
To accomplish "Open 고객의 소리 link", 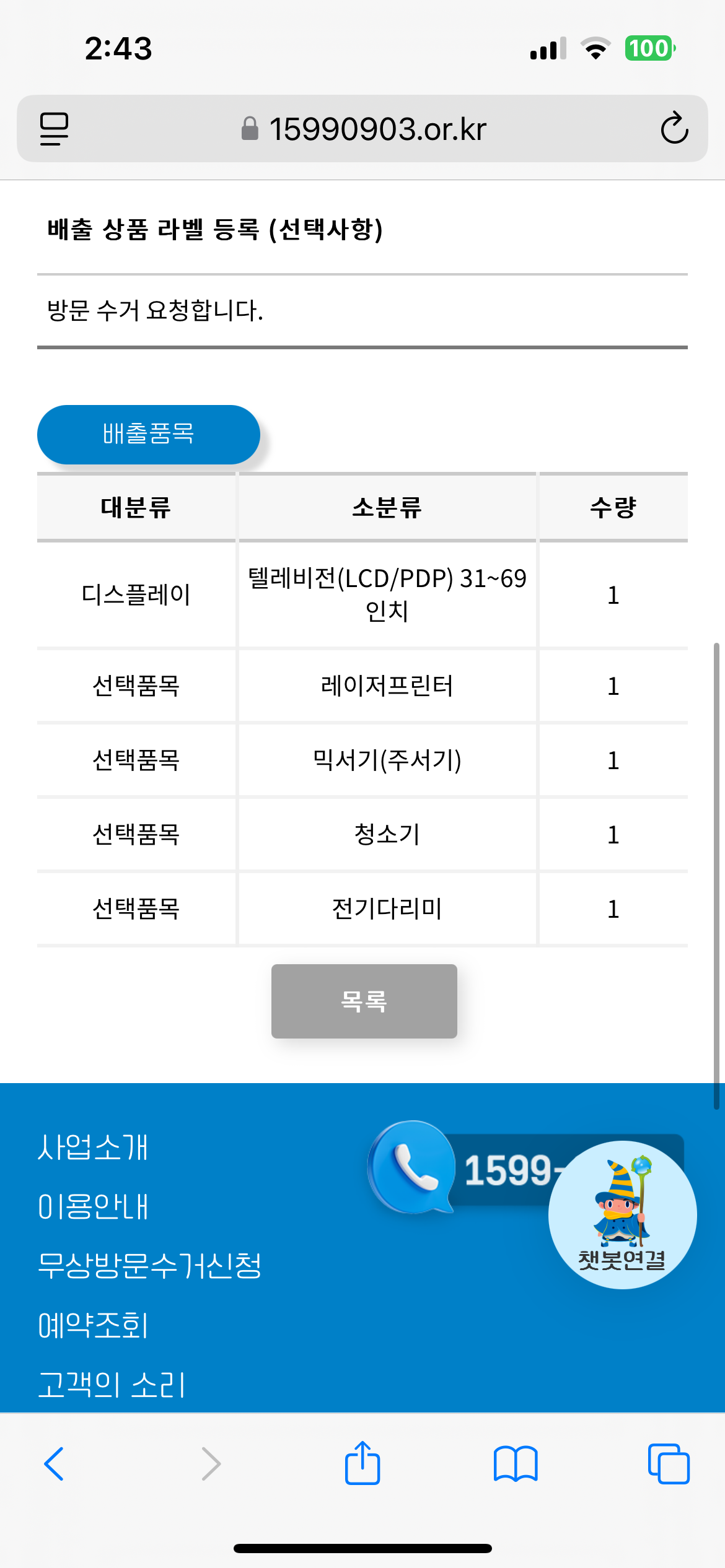I will point(112,1385).
